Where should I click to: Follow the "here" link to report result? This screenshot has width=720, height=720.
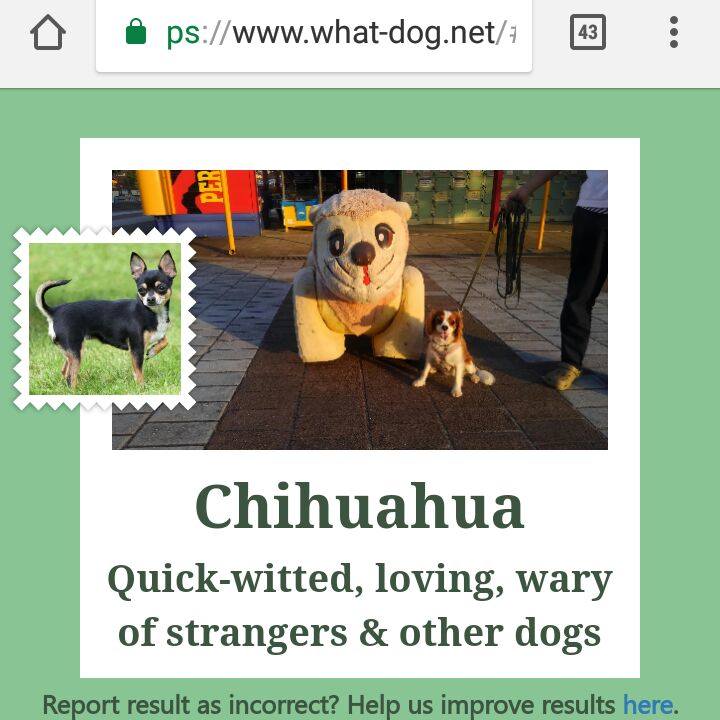tap(647, 705)
